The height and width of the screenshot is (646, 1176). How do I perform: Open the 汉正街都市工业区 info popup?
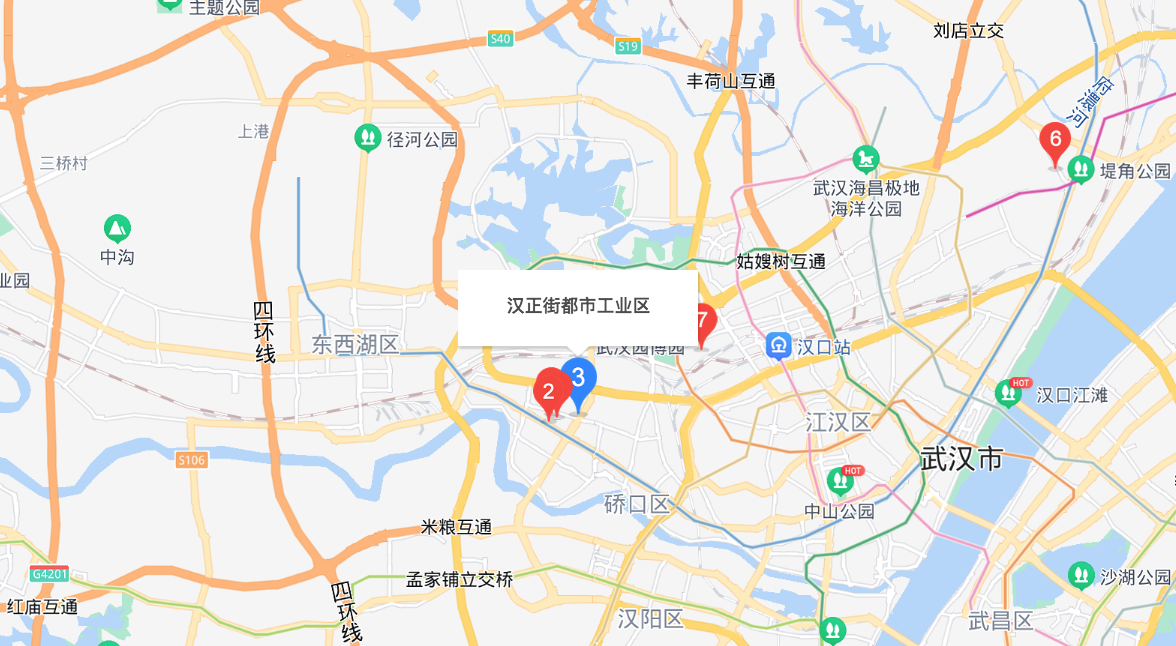pos(577,306)
